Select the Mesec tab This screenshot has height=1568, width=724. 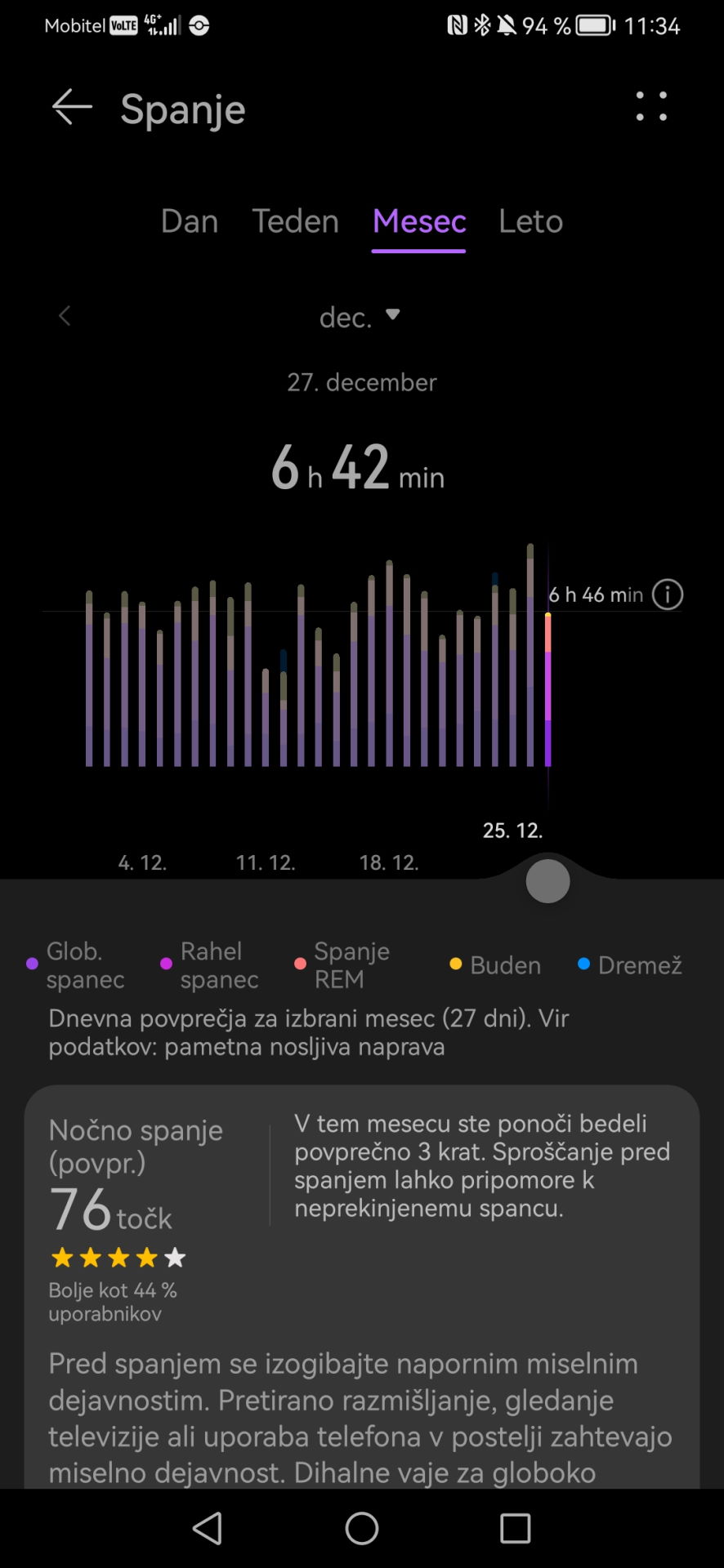[418, 221]
